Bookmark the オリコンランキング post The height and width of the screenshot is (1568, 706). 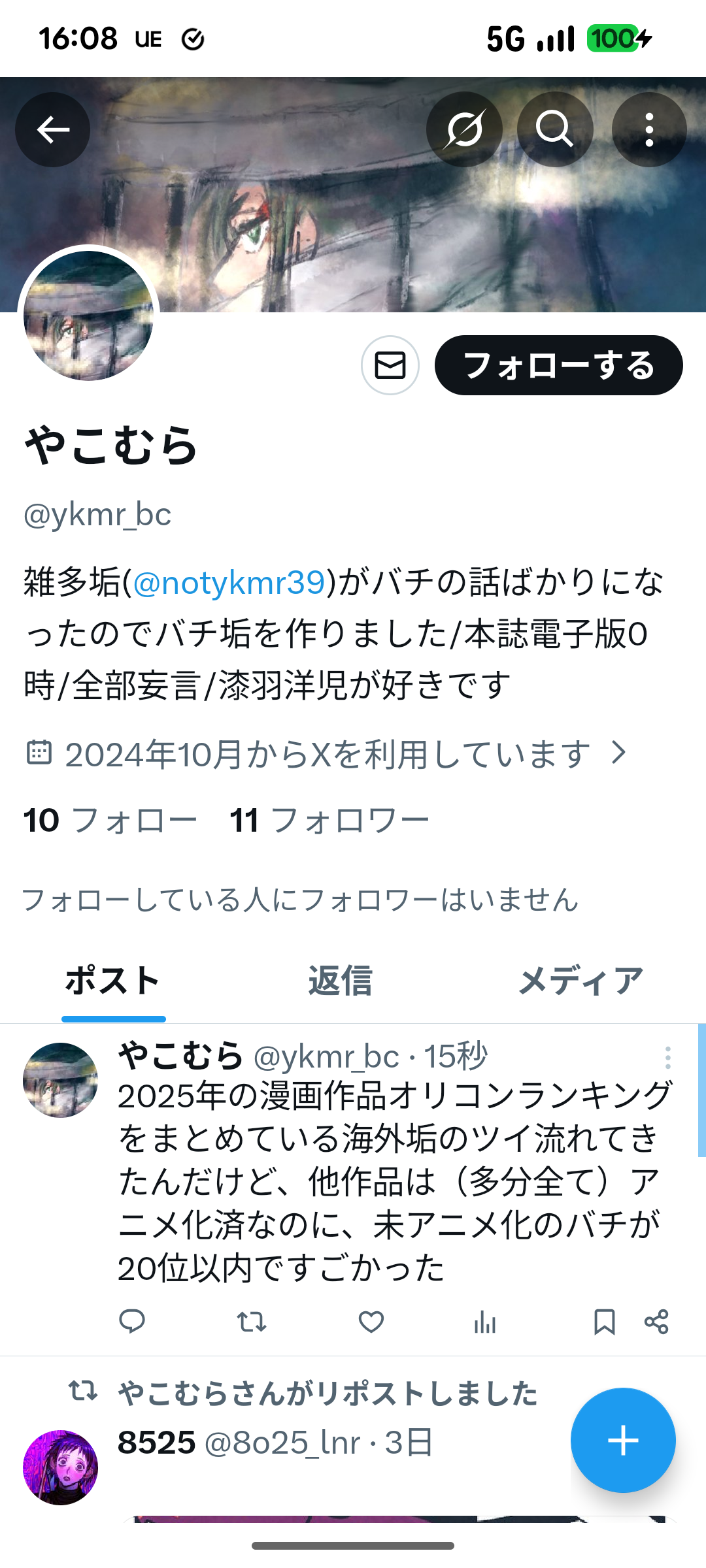604,1322
